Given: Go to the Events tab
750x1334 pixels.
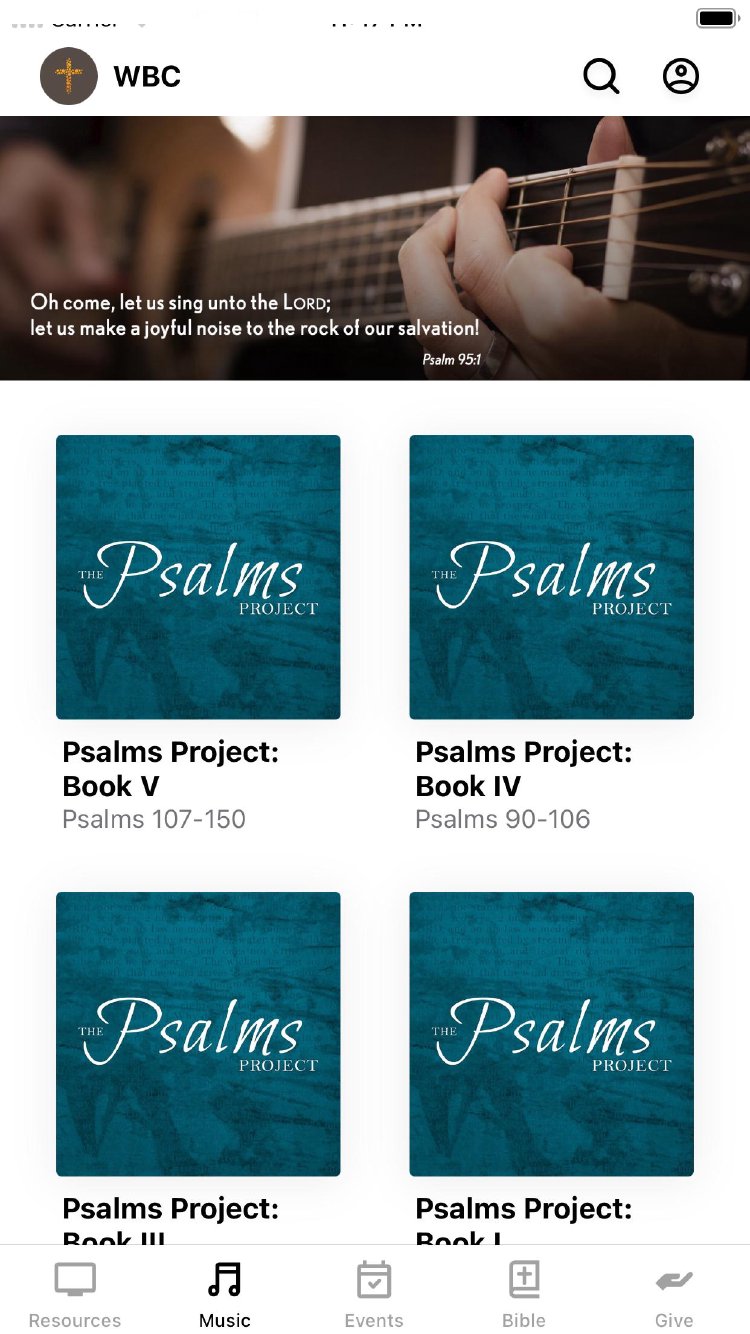Looking at the screenshot, I should pos(374,1293).
